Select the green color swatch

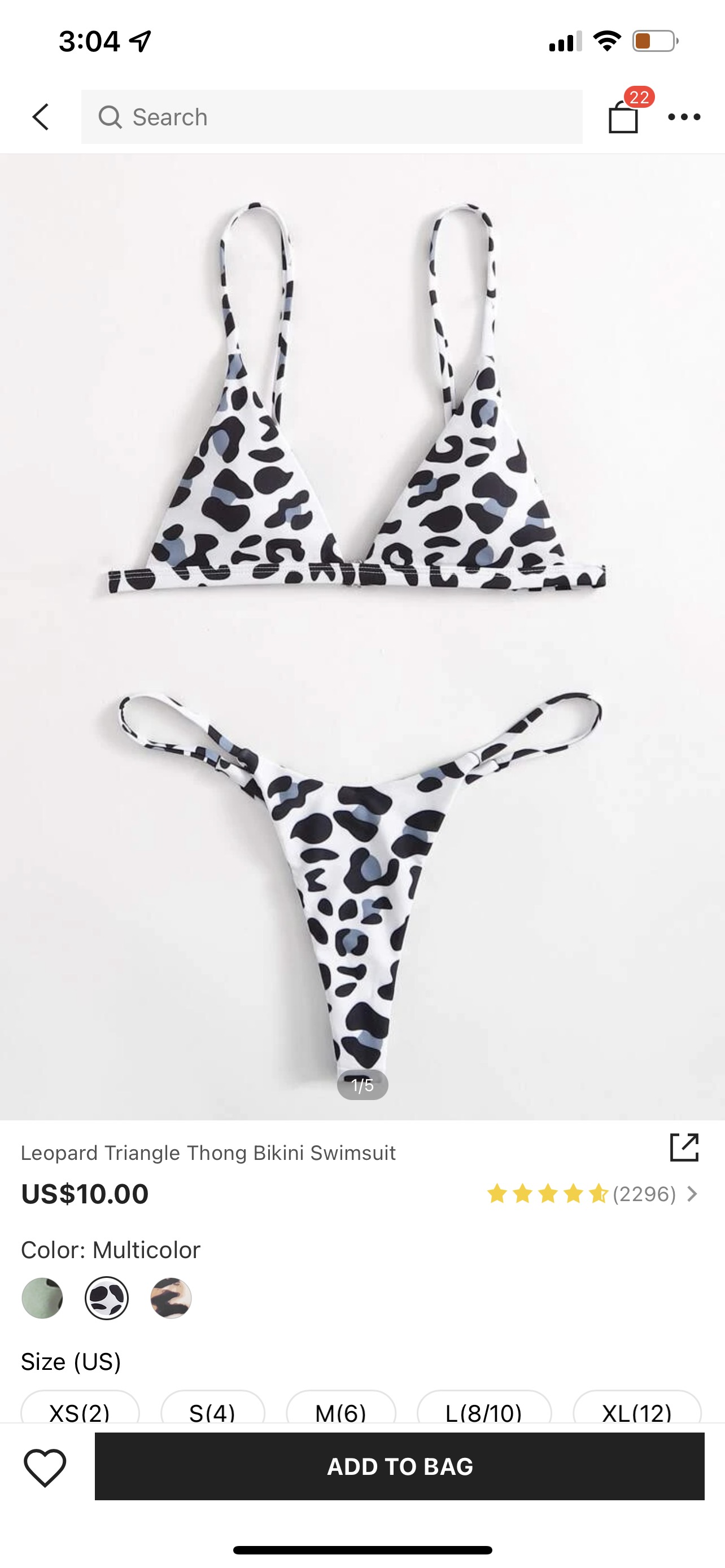coord(42,1298)
